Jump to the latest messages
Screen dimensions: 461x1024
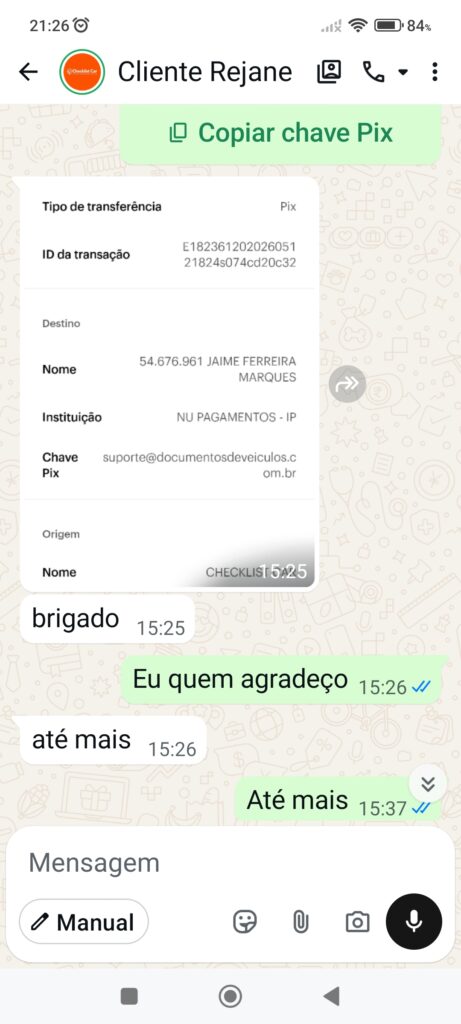428,784
